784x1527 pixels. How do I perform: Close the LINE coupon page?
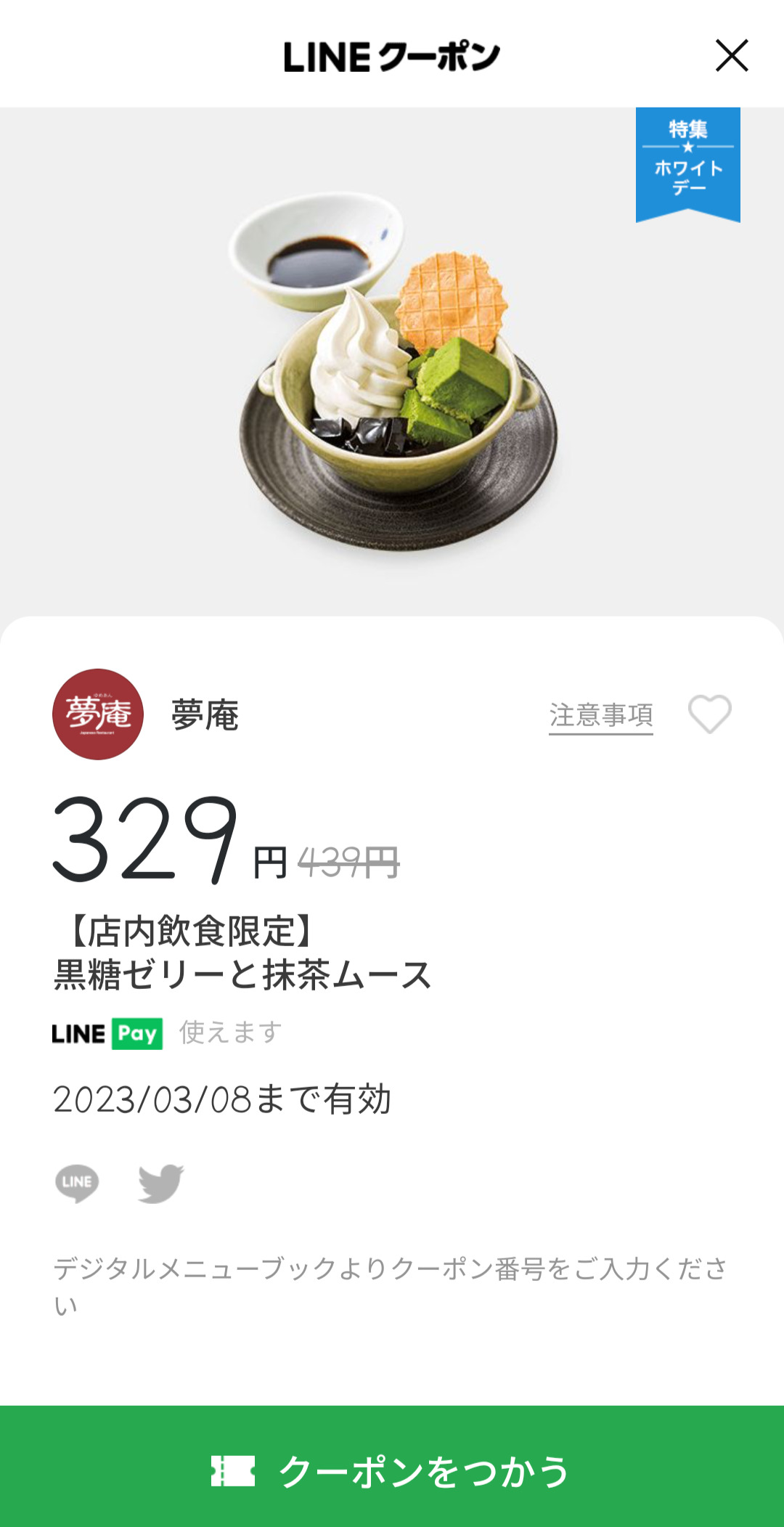pos(731,56)
